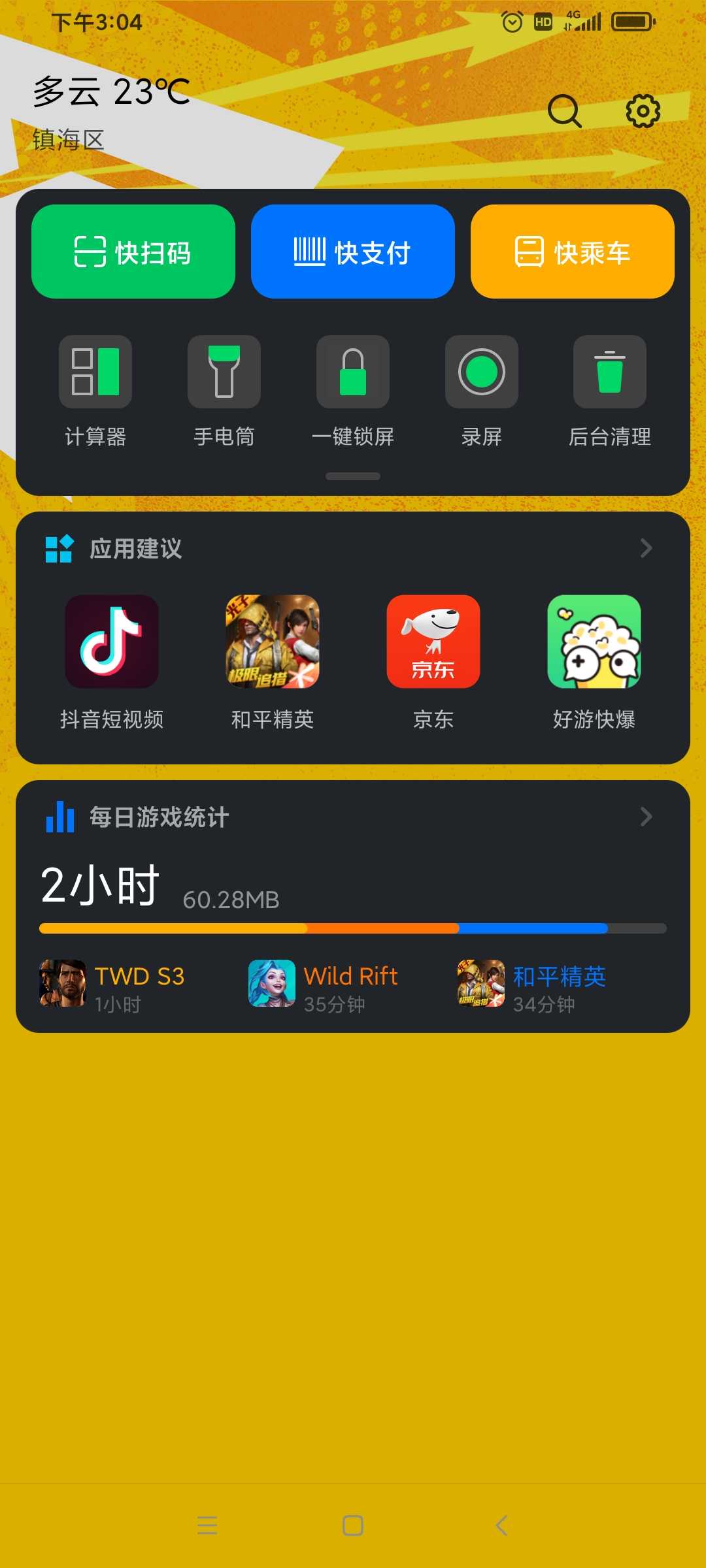Open 快支付 quick pay
Viewport: 706px width, 1568px height.
click(353, 252)
